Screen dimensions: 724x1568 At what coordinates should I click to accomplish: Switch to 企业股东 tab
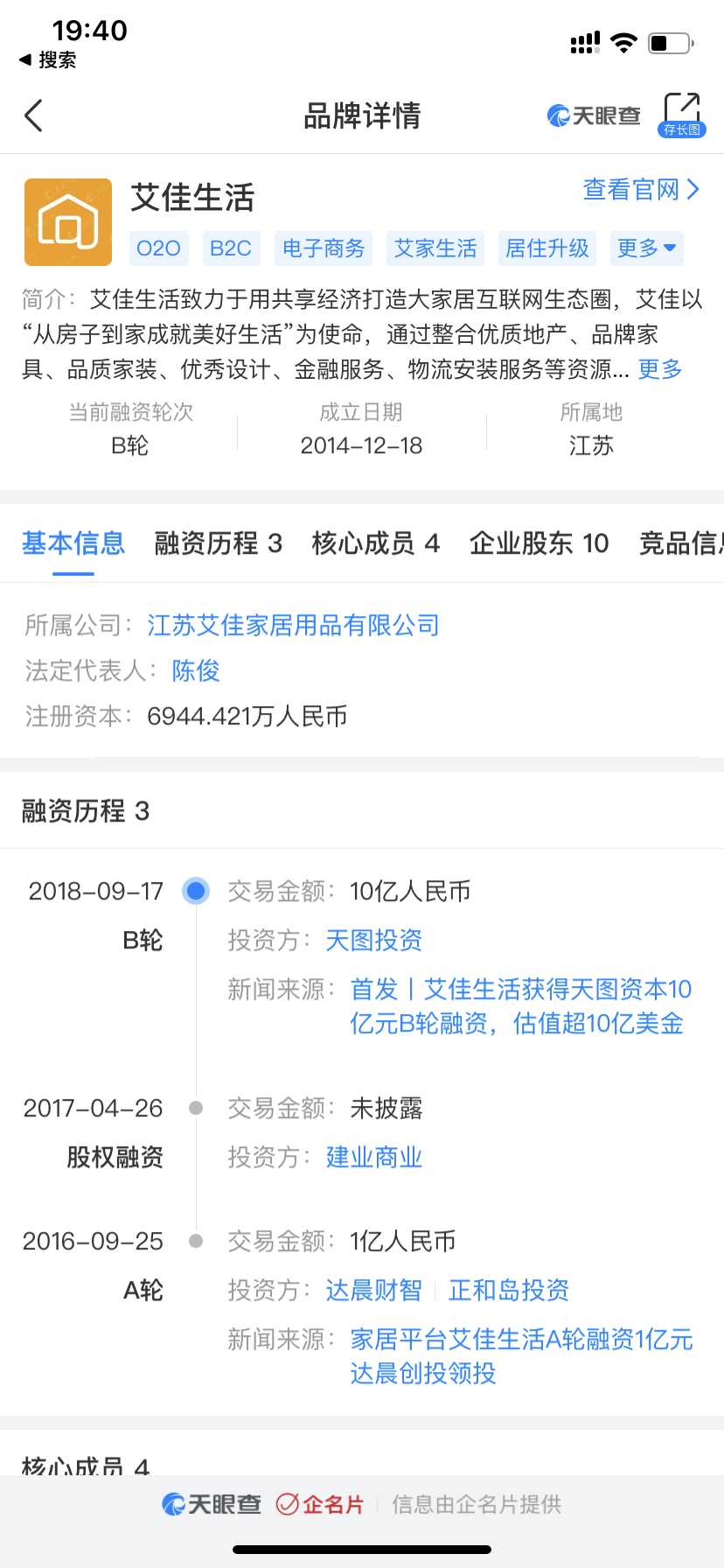coord(539,543)
